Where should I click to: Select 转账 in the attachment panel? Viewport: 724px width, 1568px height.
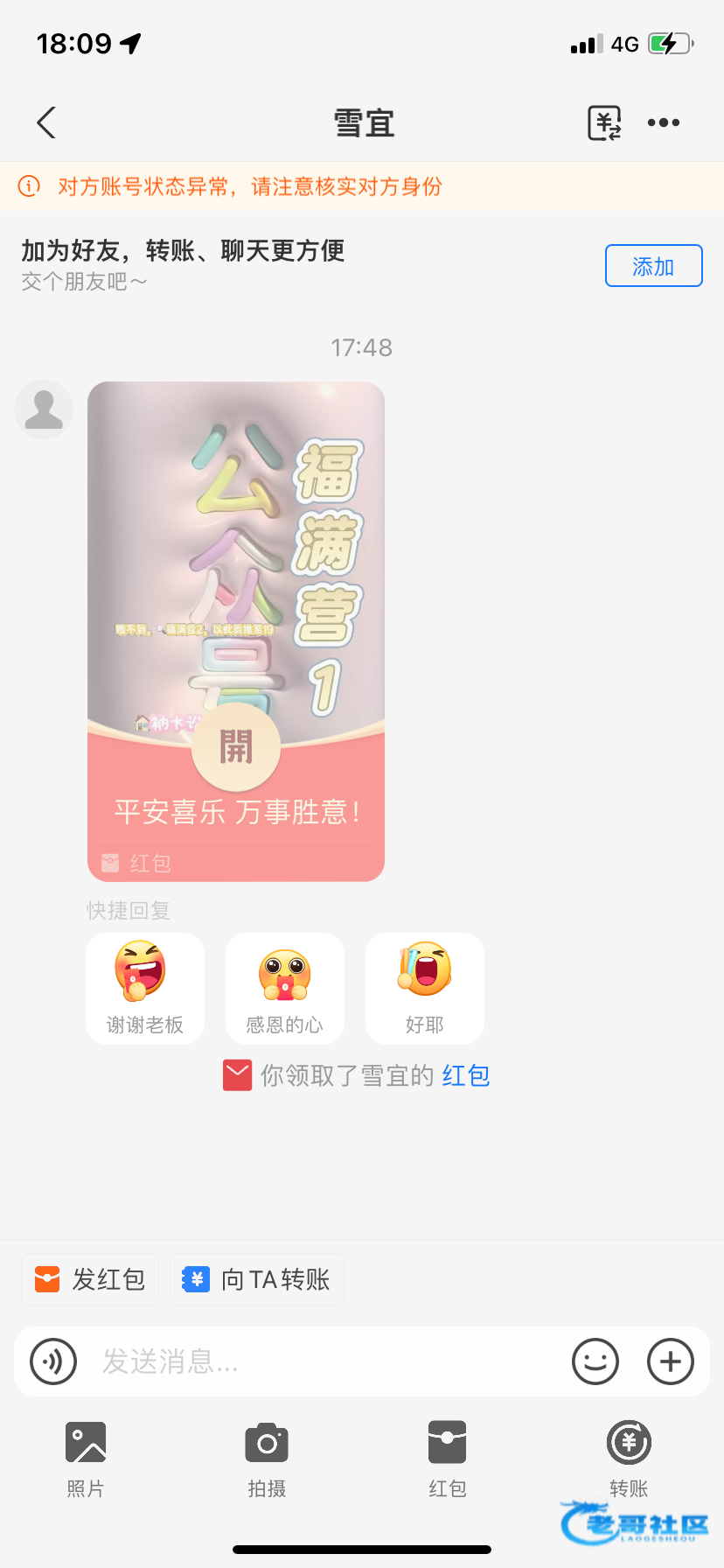click(629, 1457)
